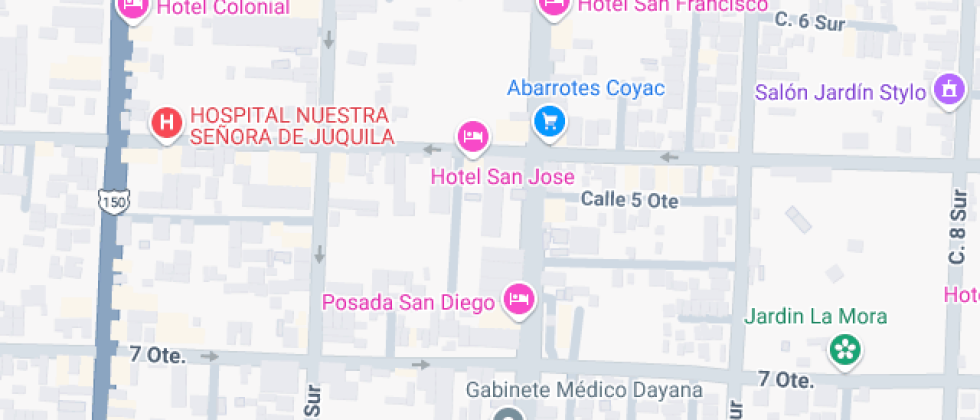Select the Jardin La Mora marker

tap(845, 349)
